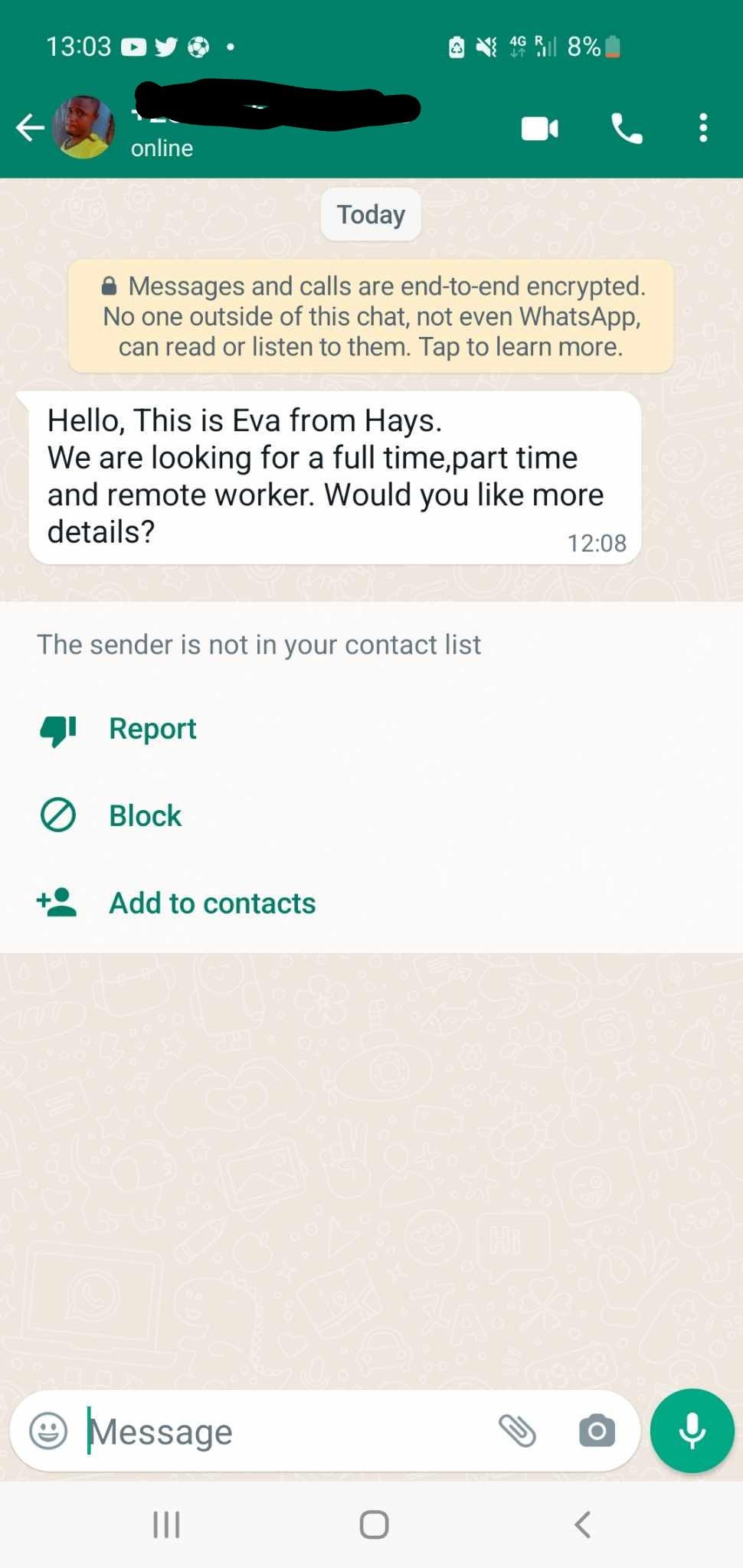The height and width of the screenshot is (1568, 743).
Task: Tap the encryption notice to learn more
Action: [371, 316]
